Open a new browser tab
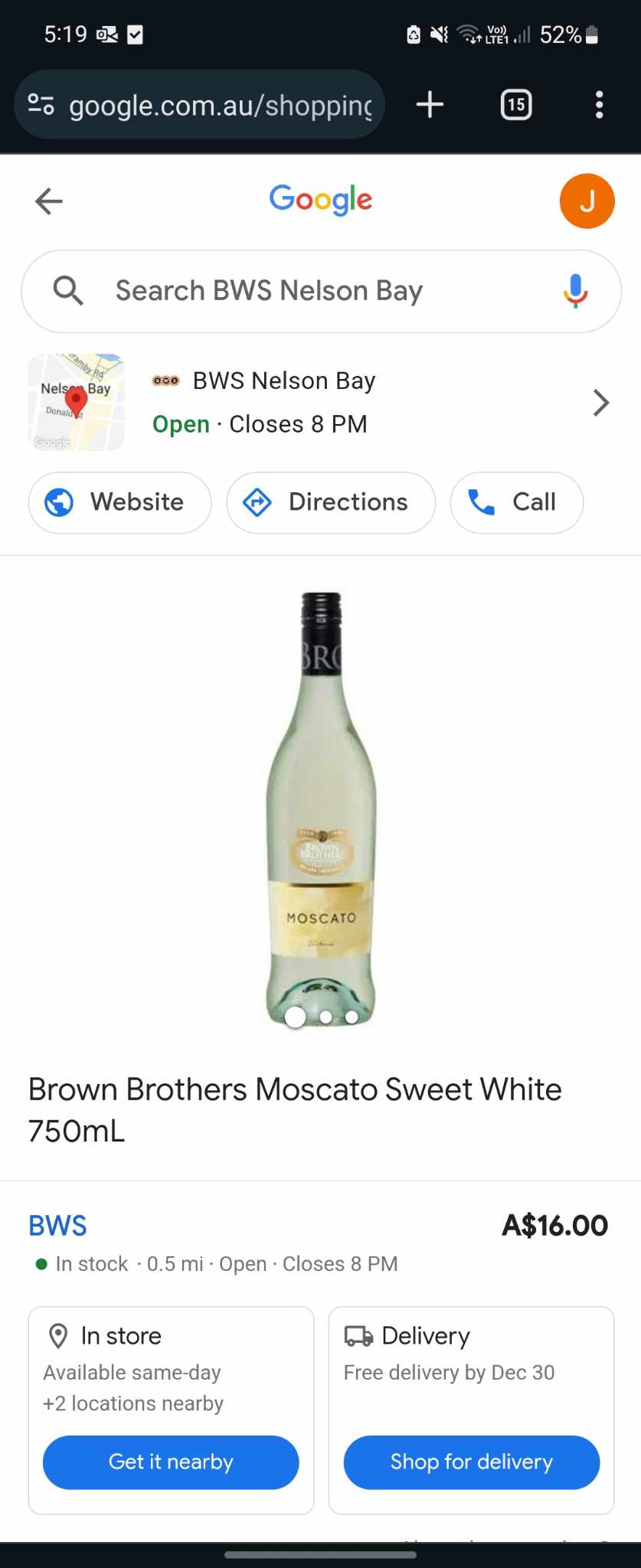 click(430, 105)
